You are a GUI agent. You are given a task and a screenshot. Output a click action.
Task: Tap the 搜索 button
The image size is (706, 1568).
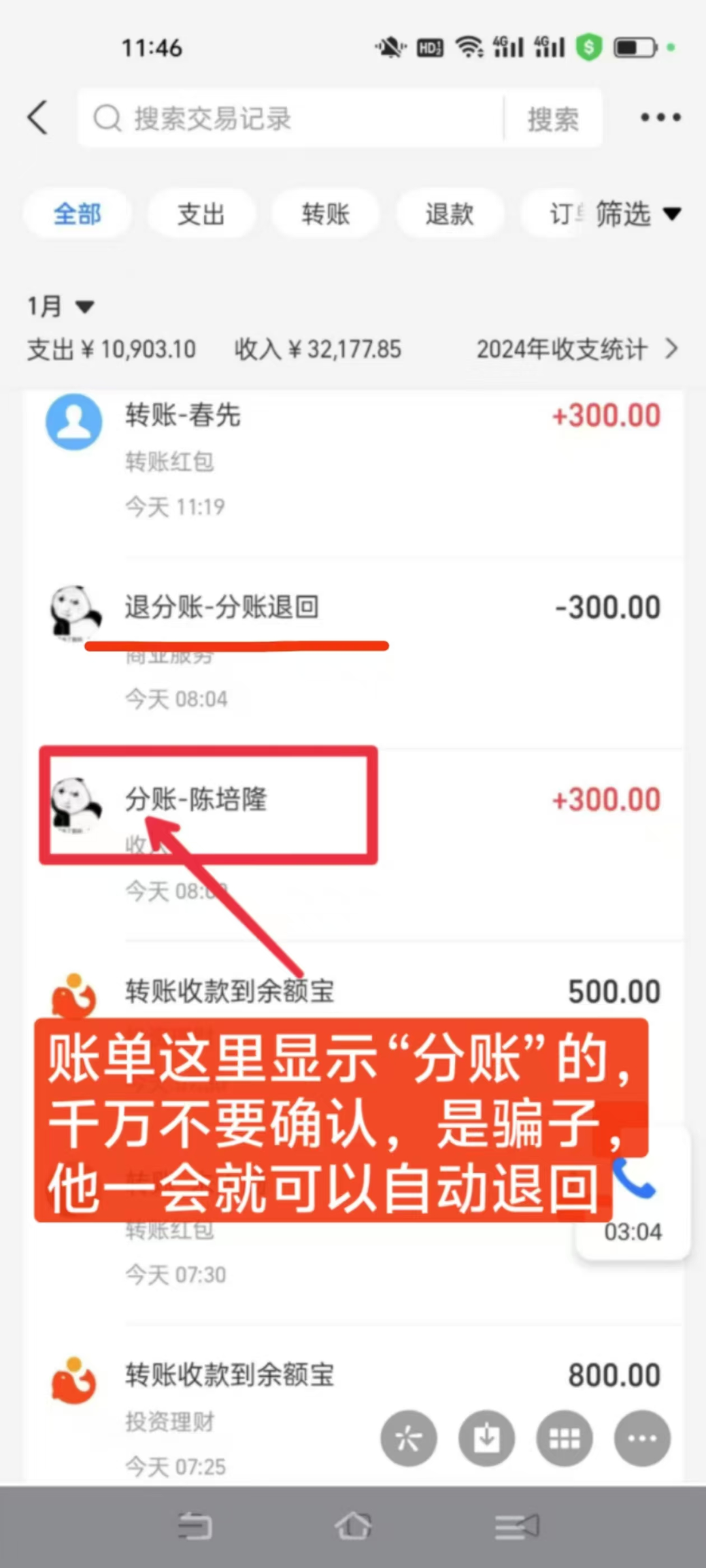coord(553,118)
